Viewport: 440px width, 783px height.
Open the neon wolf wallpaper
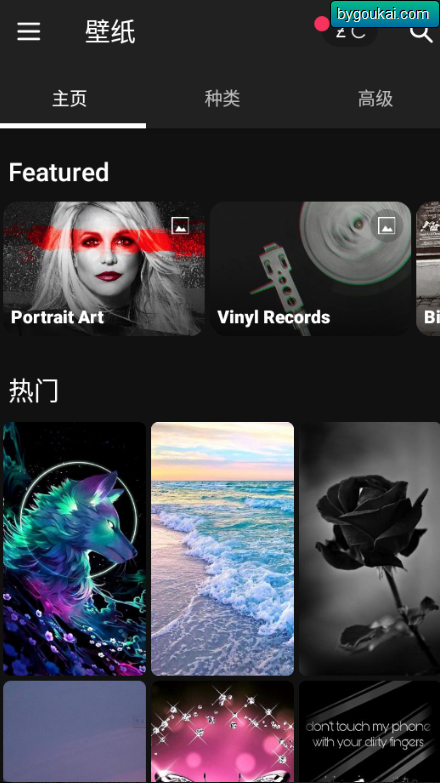click(x=74, y=549)
